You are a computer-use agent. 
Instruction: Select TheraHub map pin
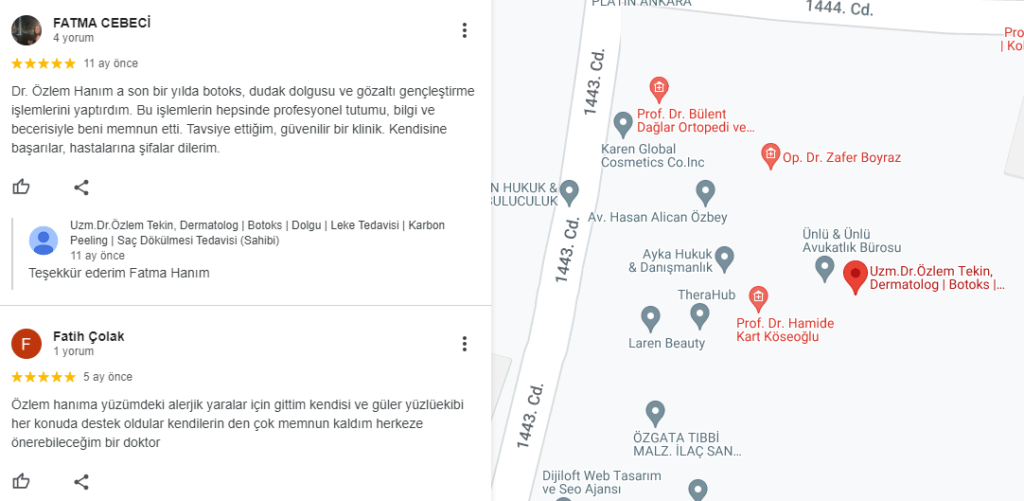[x=699, y=316]
